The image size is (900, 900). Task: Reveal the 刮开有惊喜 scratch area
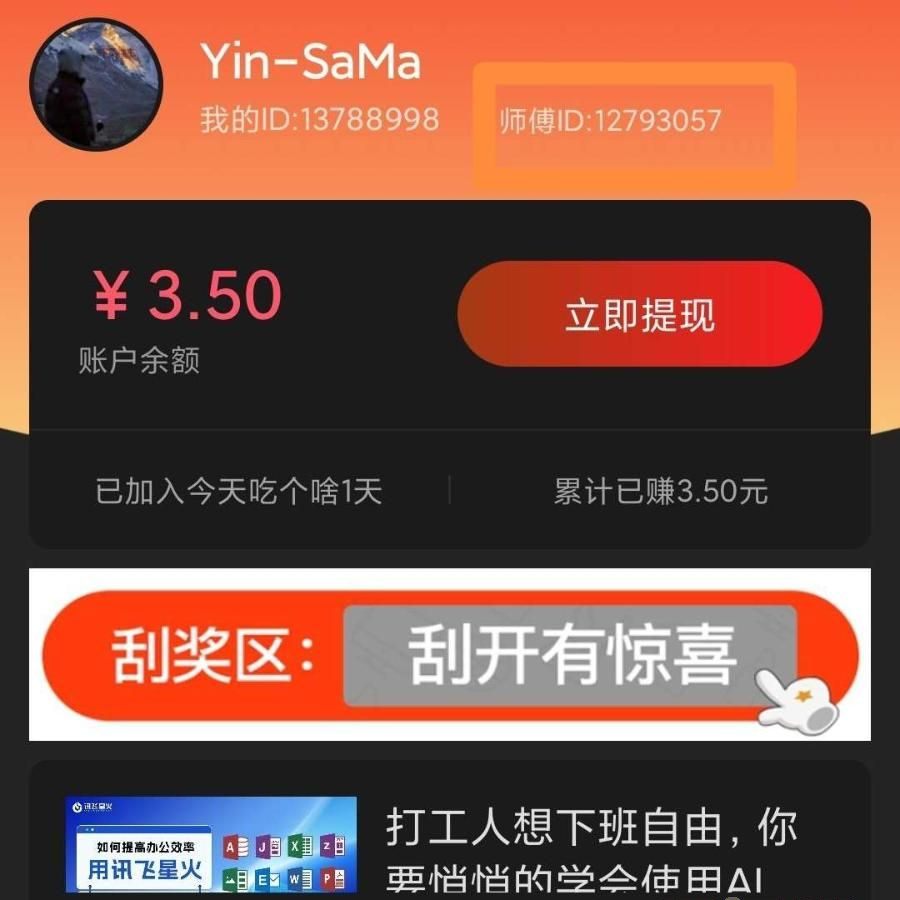point(570,655)
